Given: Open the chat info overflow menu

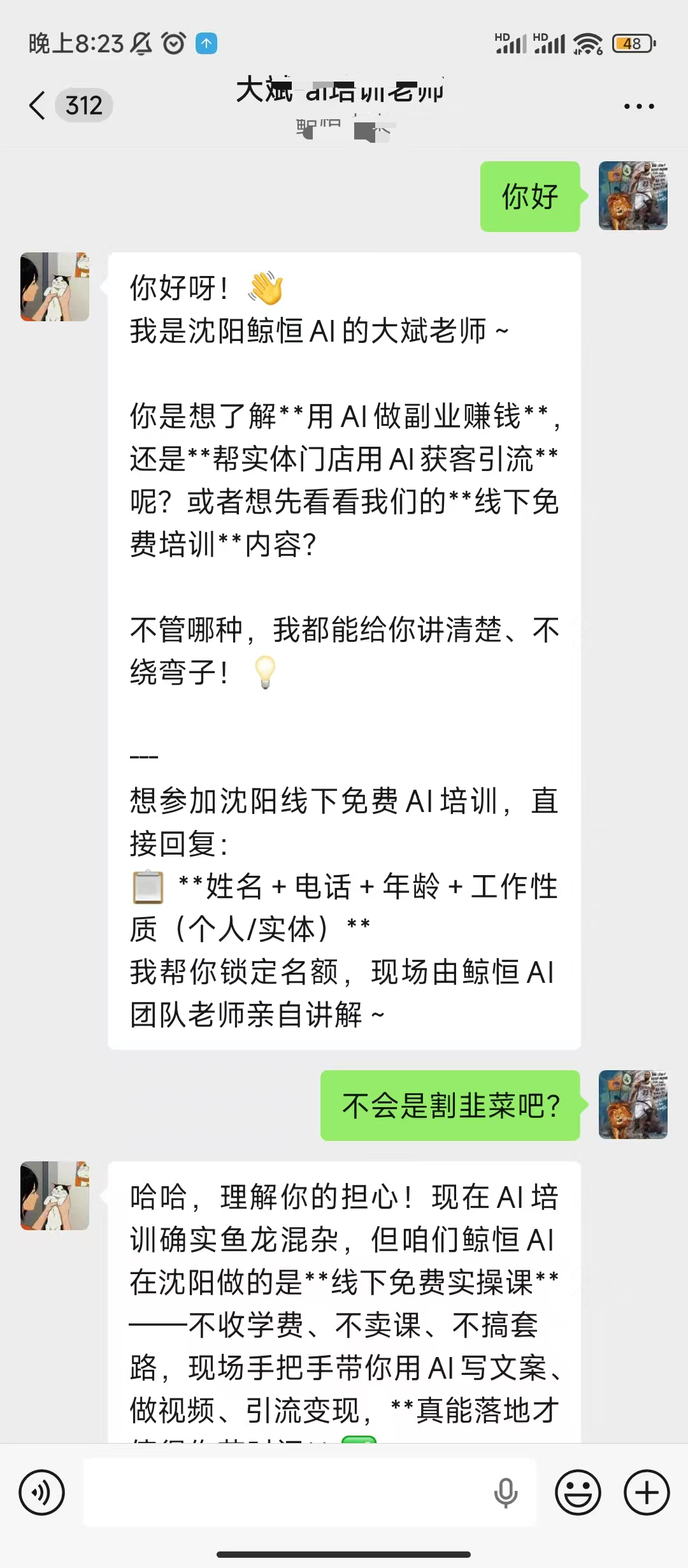Looking at the screenshot, I should point(639,106).
